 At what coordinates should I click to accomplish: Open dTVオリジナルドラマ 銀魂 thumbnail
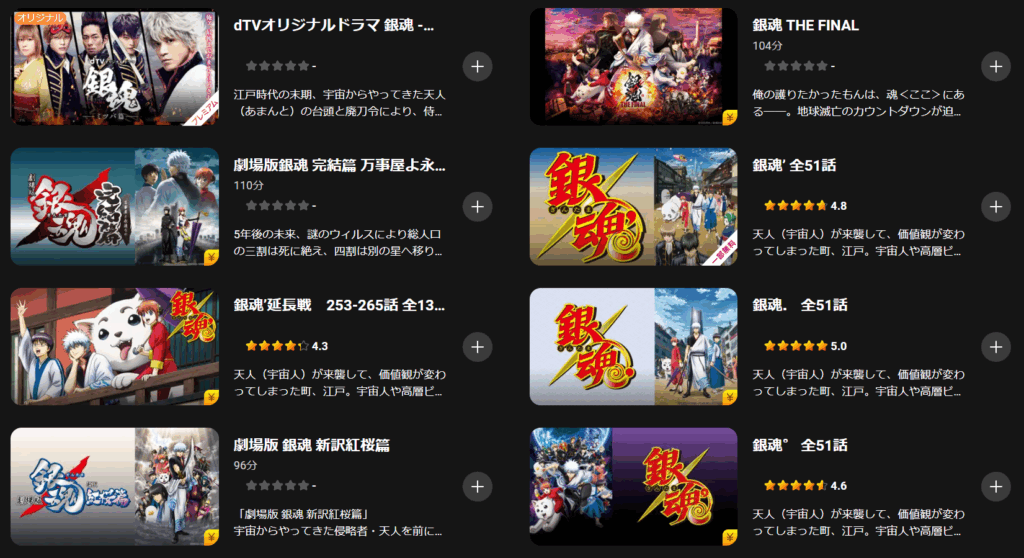click(114, 67)
